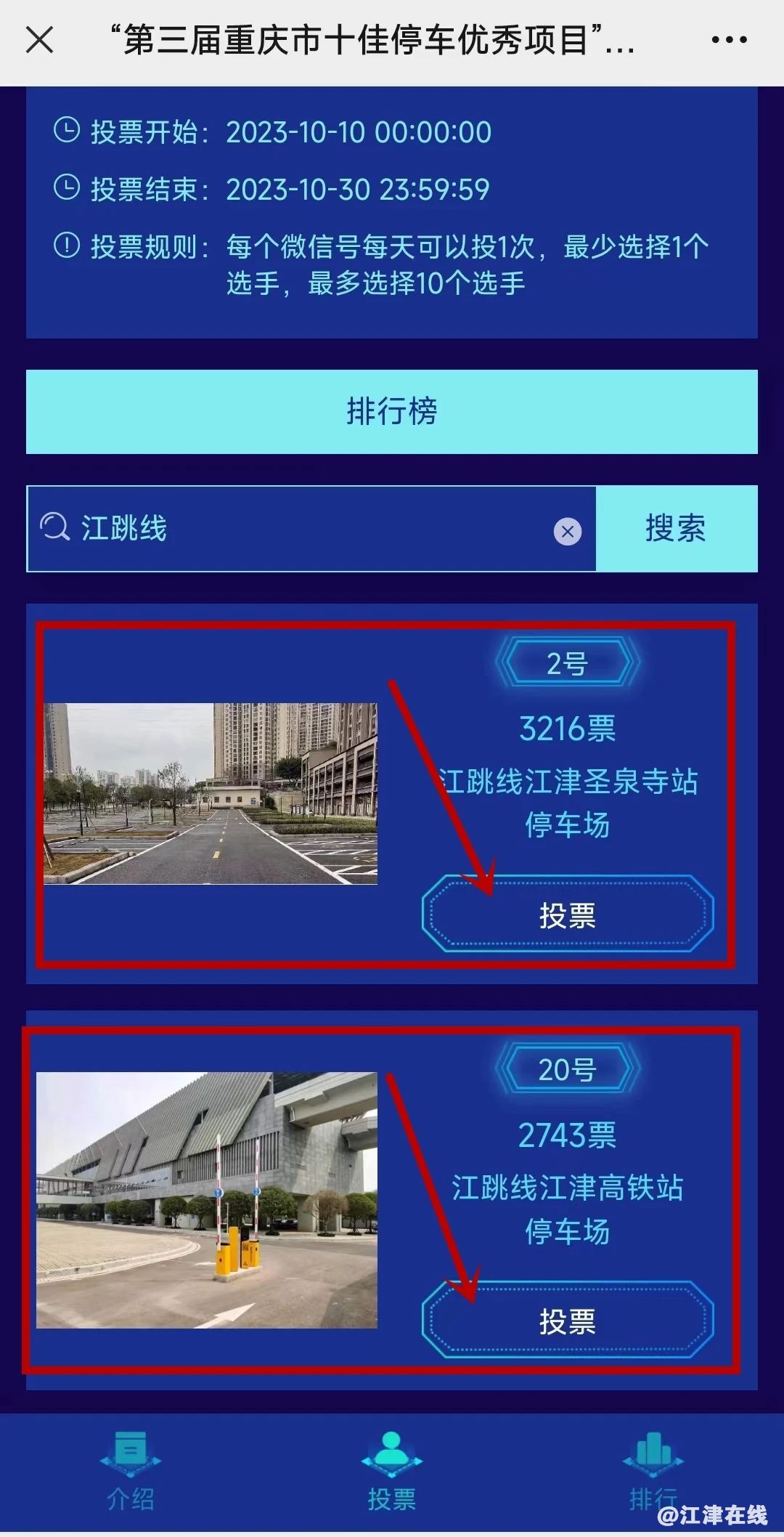Screen dimensions: 784x1537
Task: Open photo of 圣泉寺站停车场
Action: [x=211, y=793]
